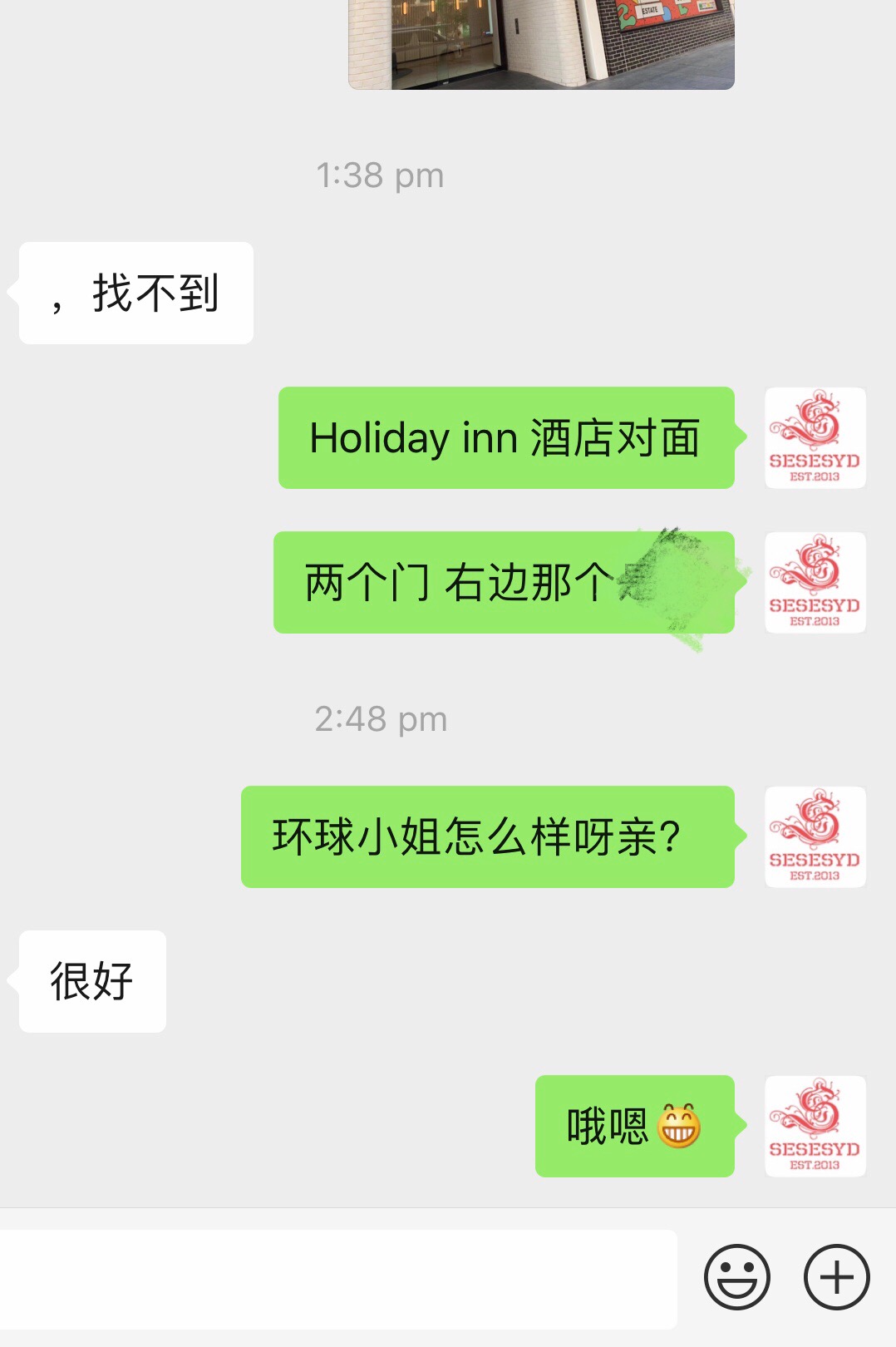This screenshot has height=1347, width=896.
Task: Focus the message text input field
Action: coord(337,1279)
